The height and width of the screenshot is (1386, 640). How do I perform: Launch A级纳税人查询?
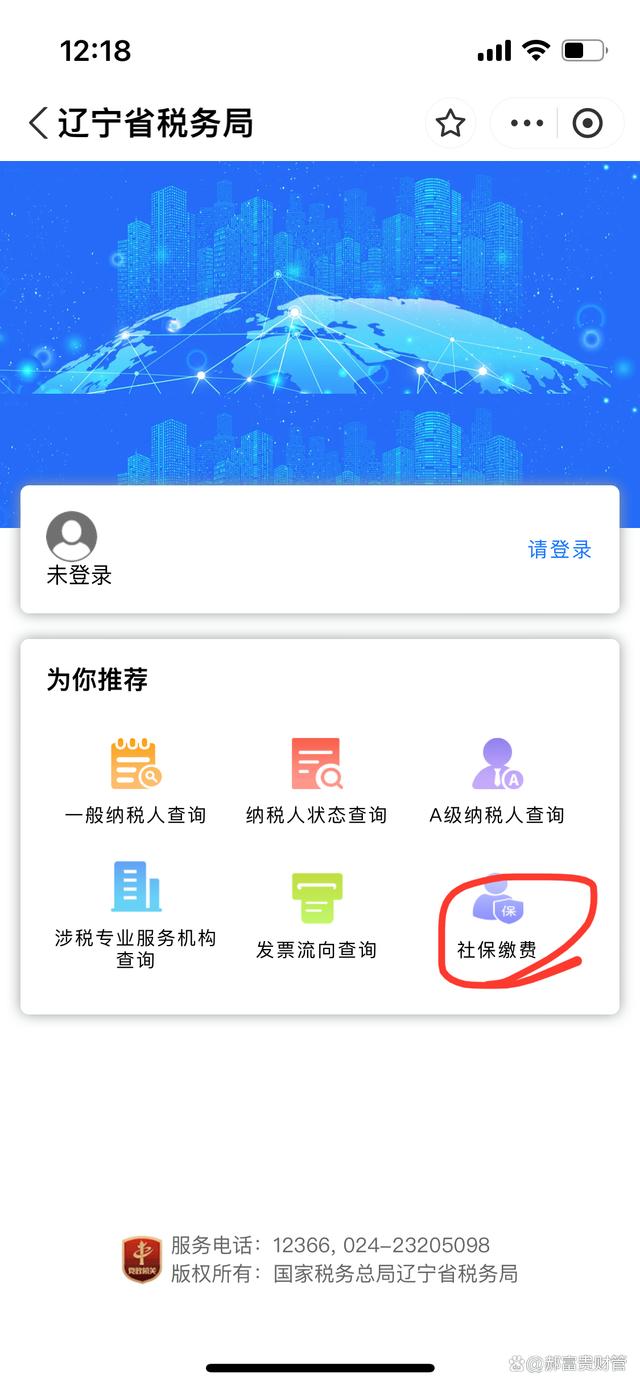(497, 782)
